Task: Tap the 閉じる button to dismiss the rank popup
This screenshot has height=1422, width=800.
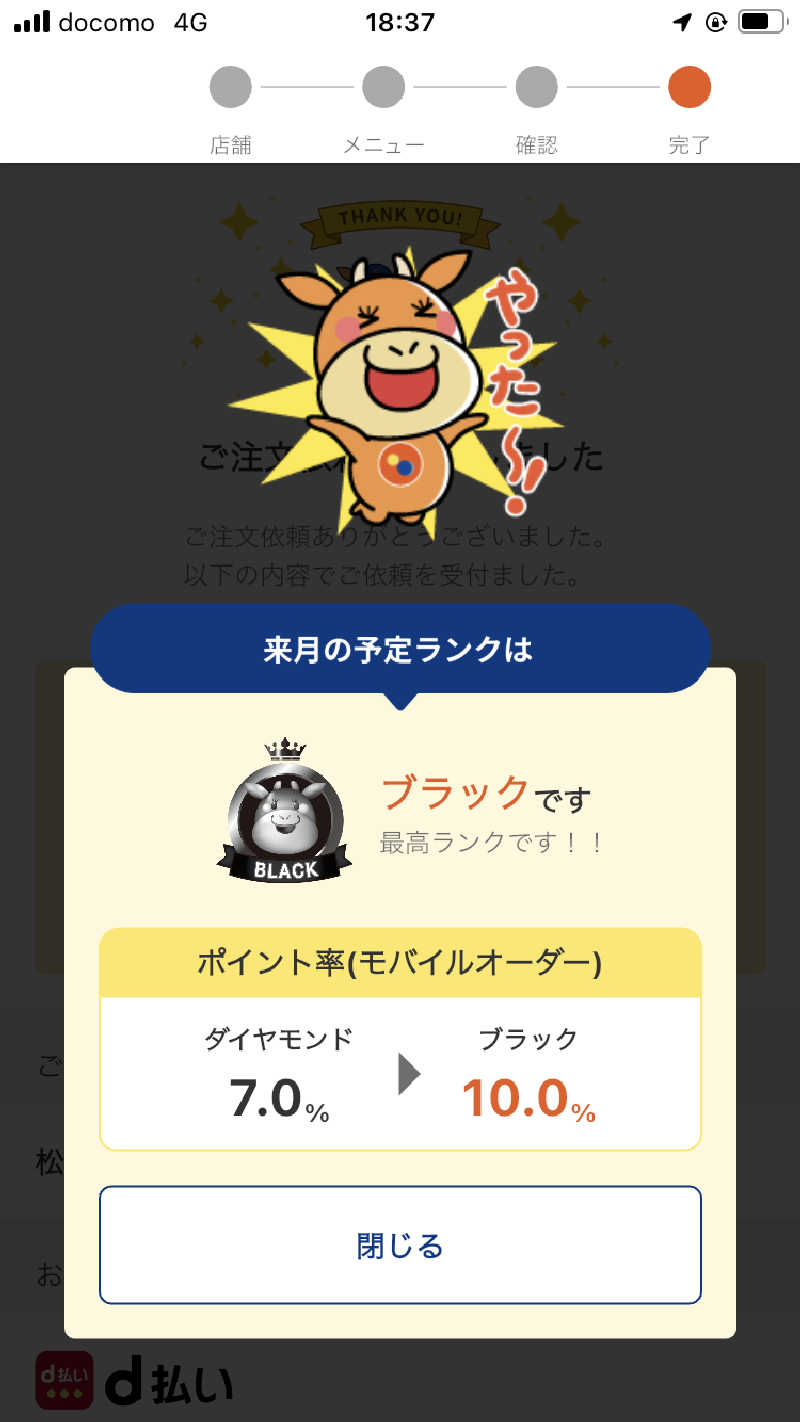Action: (x=400, y=1245)
